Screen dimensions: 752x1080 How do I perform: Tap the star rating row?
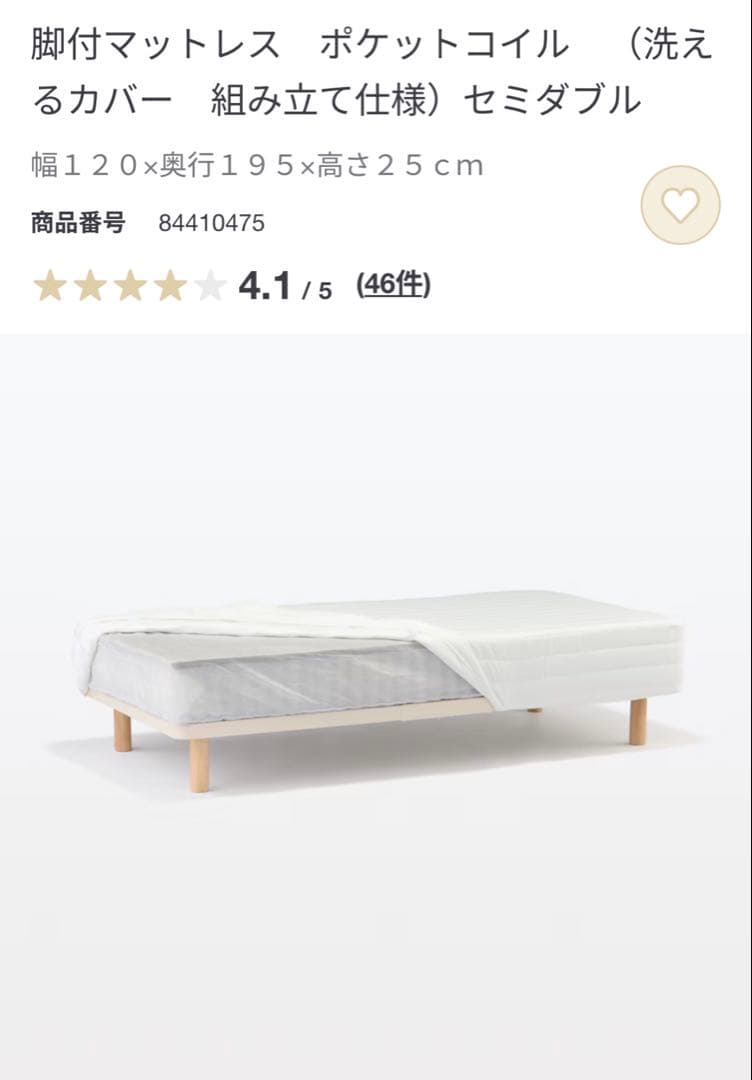(x=128, y=284)
